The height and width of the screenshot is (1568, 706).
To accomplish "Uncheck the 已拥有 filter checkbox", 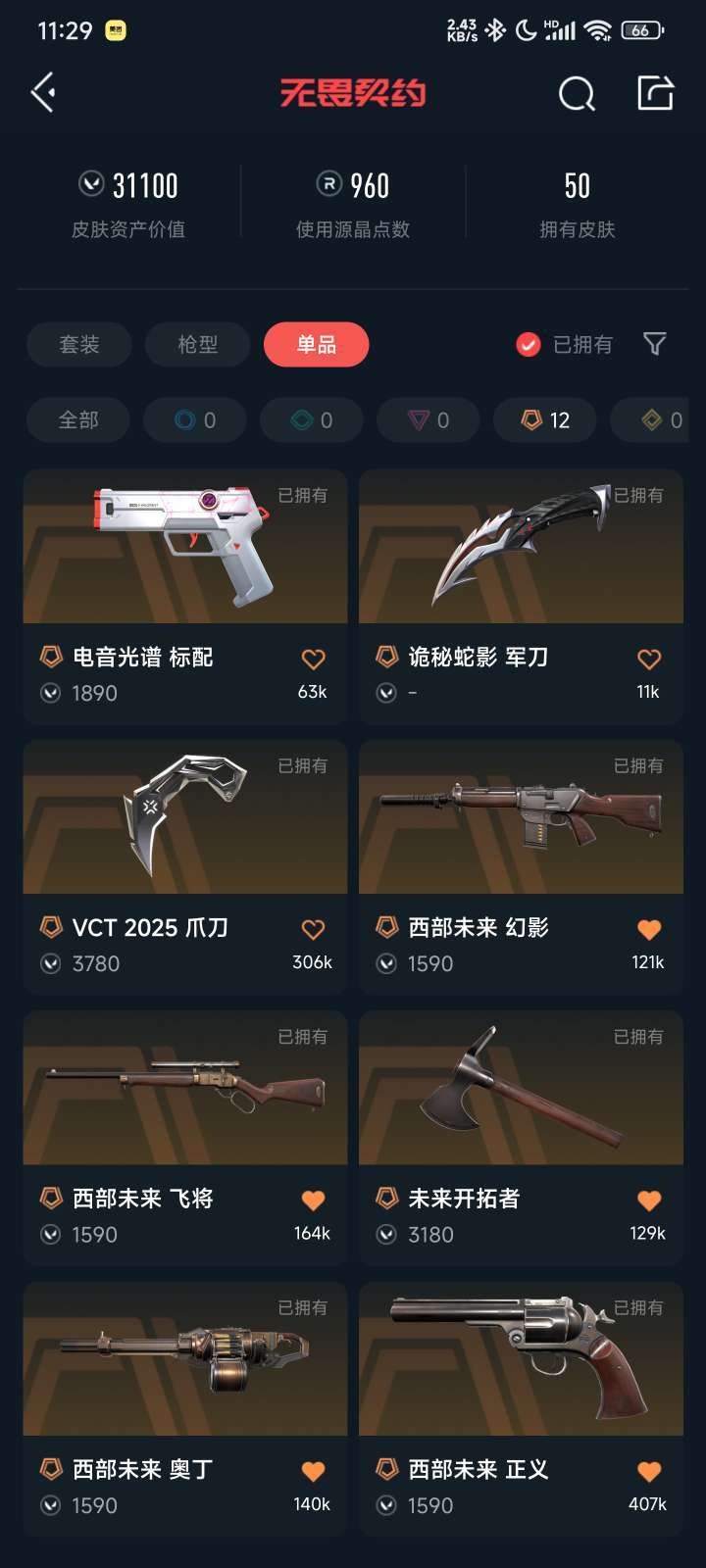I will [529, 344].
